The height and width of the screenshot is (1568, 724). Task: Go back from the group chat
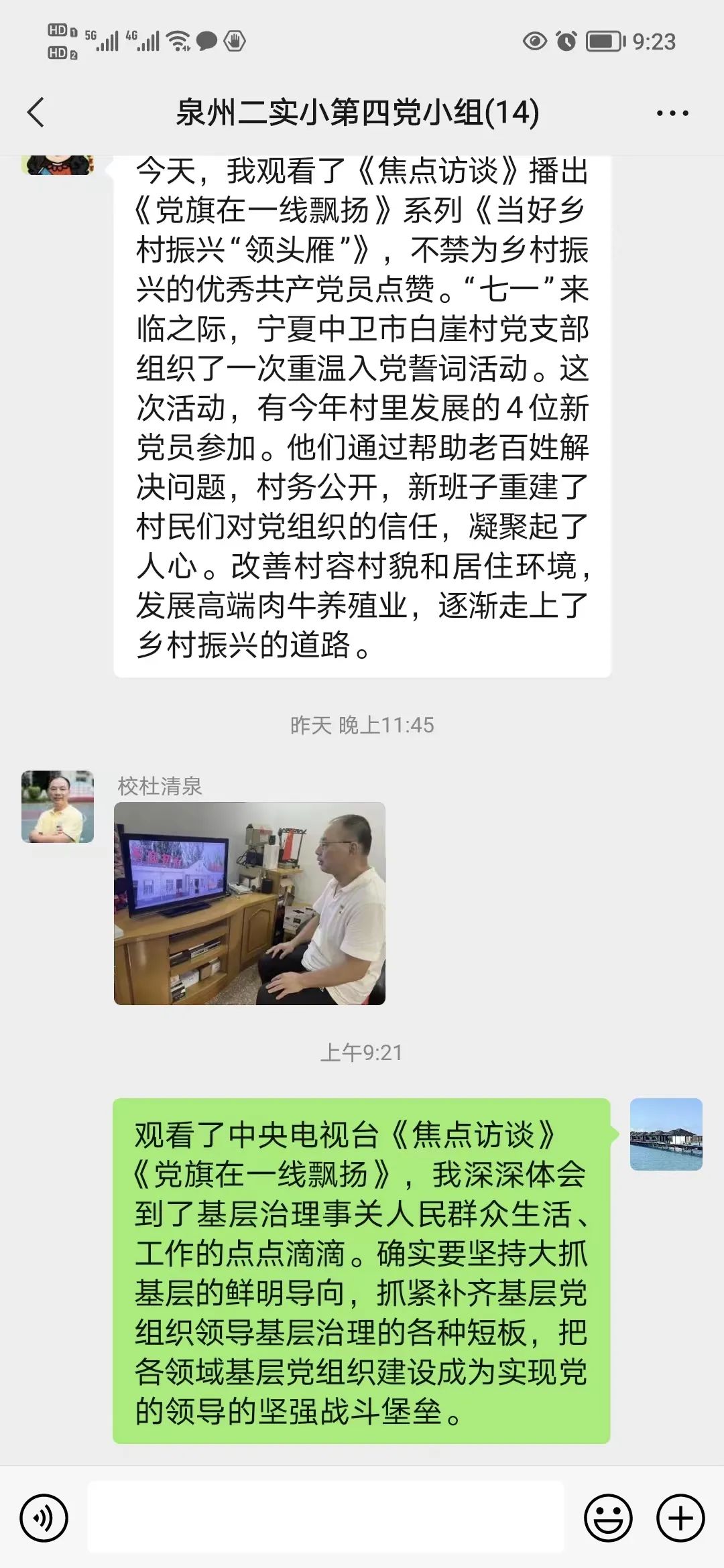click(36, 112)
